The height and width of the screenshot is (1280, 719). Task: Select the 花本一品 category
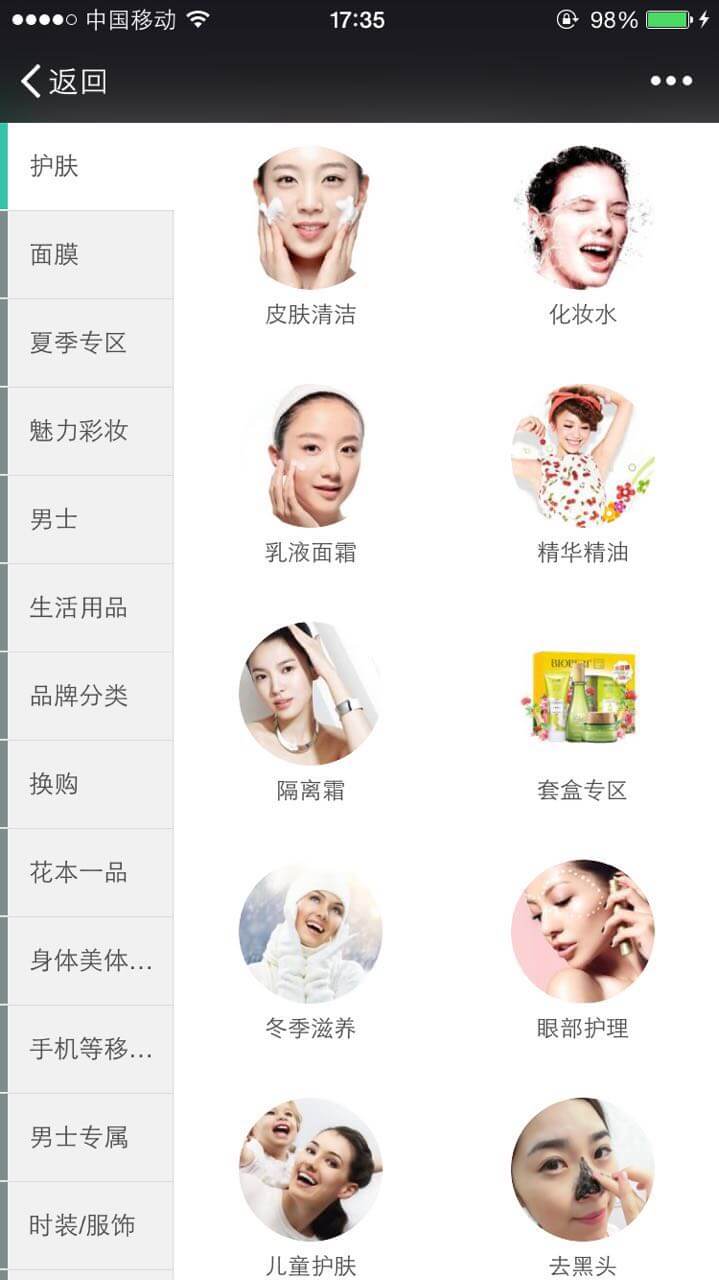(x=88, y=872)
